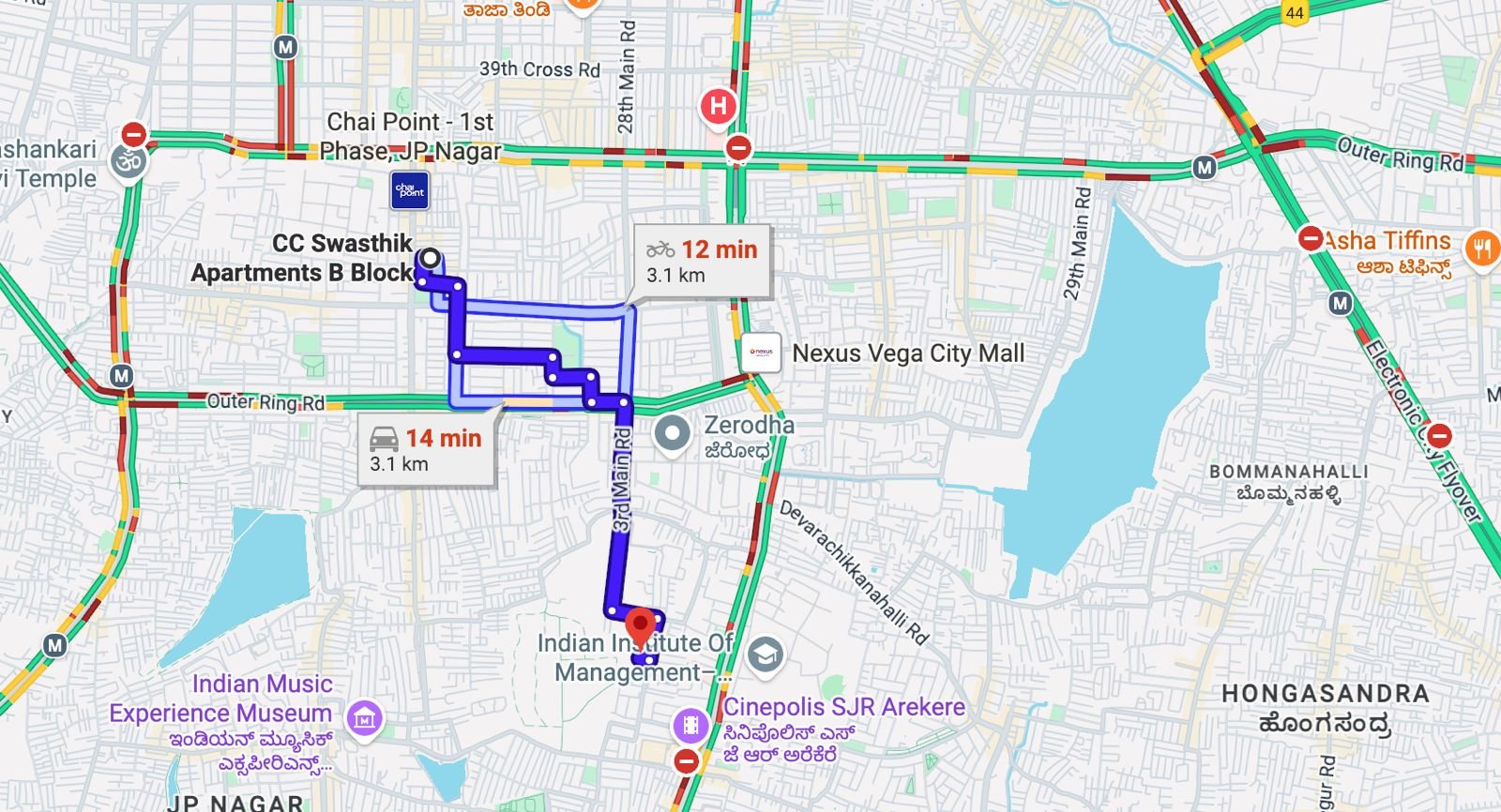
Task: Open the Nexus Vega City Mall place marker
Action: [x=761, y=353]
